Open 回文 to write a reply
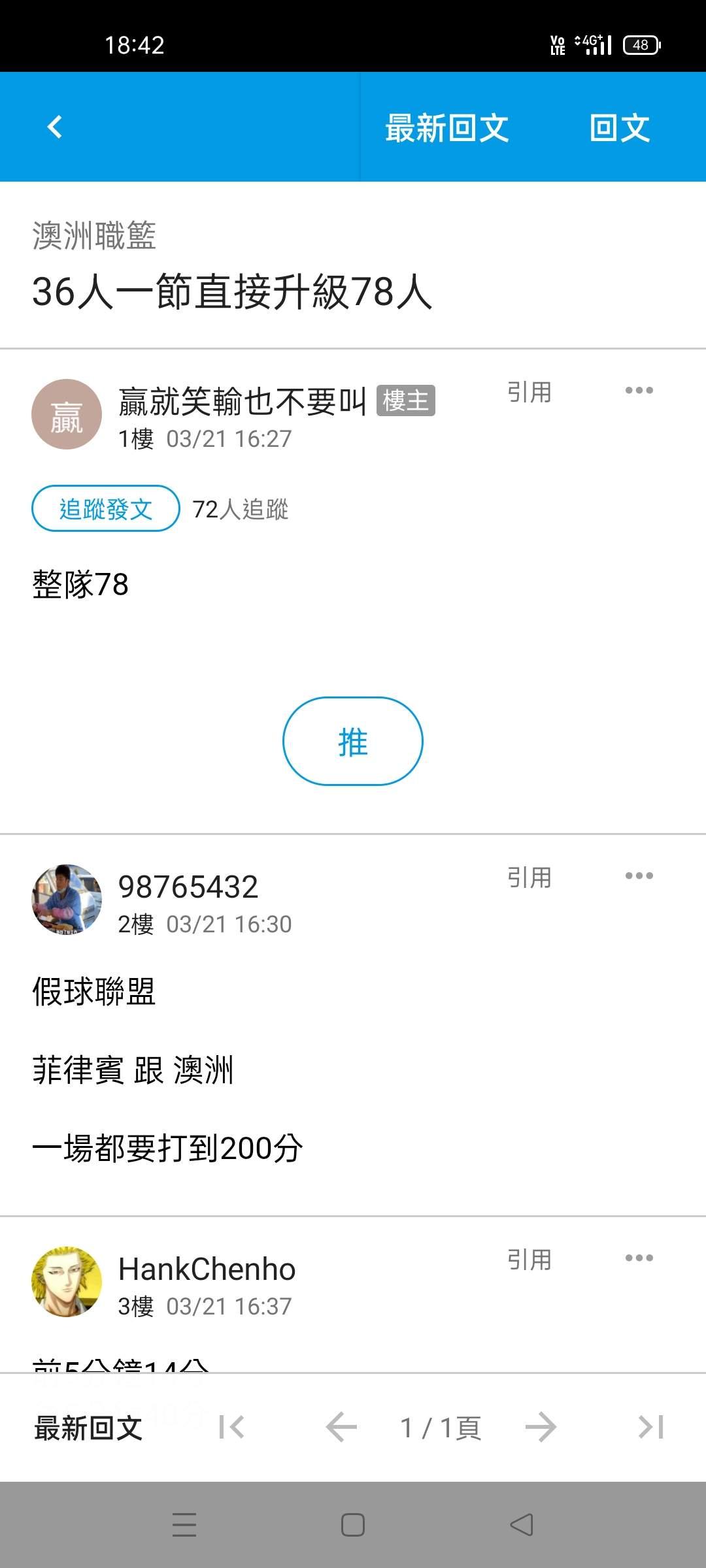Viewport: 706px width, 1568px height. [x=619, y=127]
